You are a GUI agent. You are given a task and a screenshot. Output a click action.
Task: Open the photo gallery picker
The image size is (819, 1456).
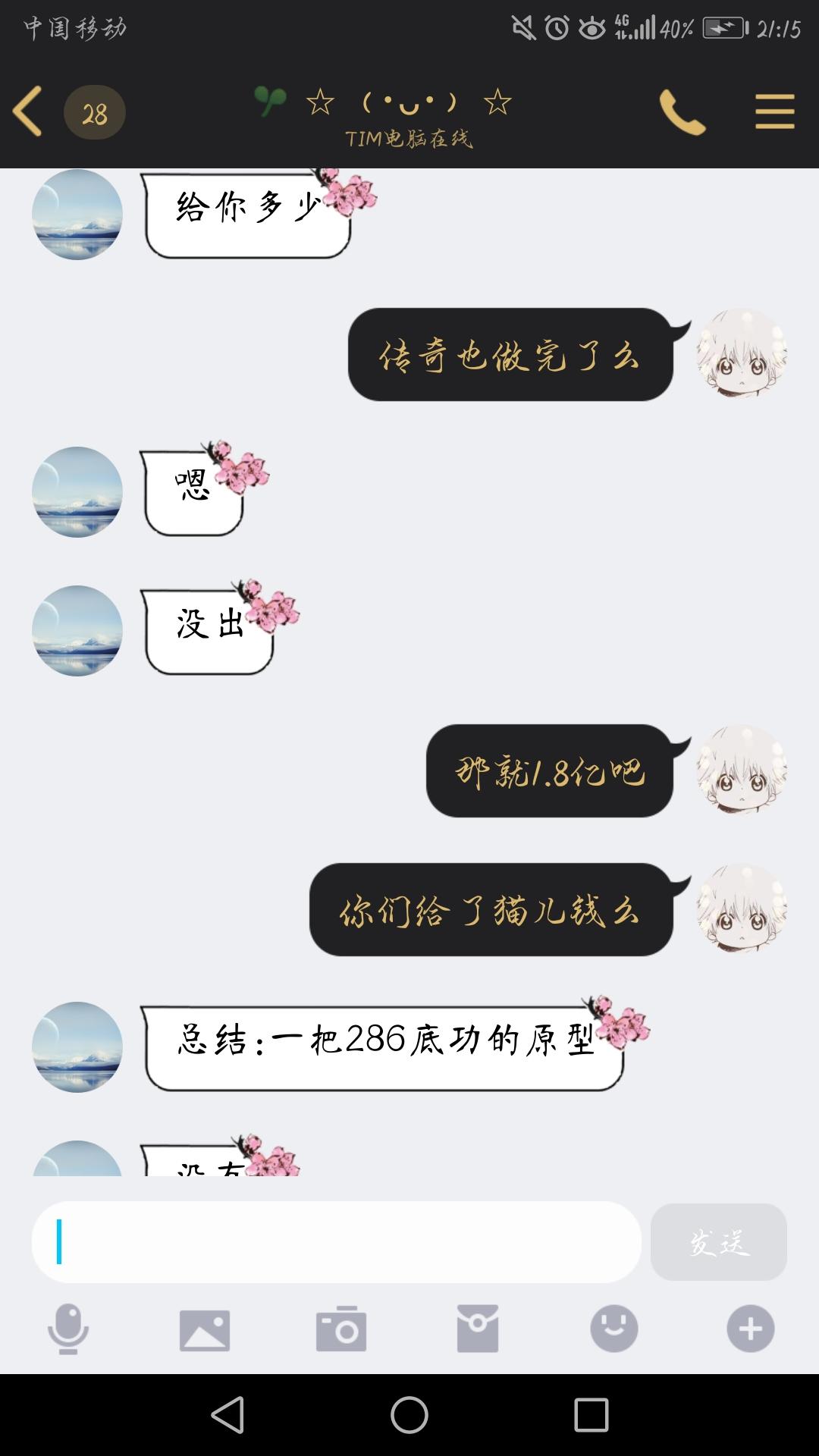205,1330
